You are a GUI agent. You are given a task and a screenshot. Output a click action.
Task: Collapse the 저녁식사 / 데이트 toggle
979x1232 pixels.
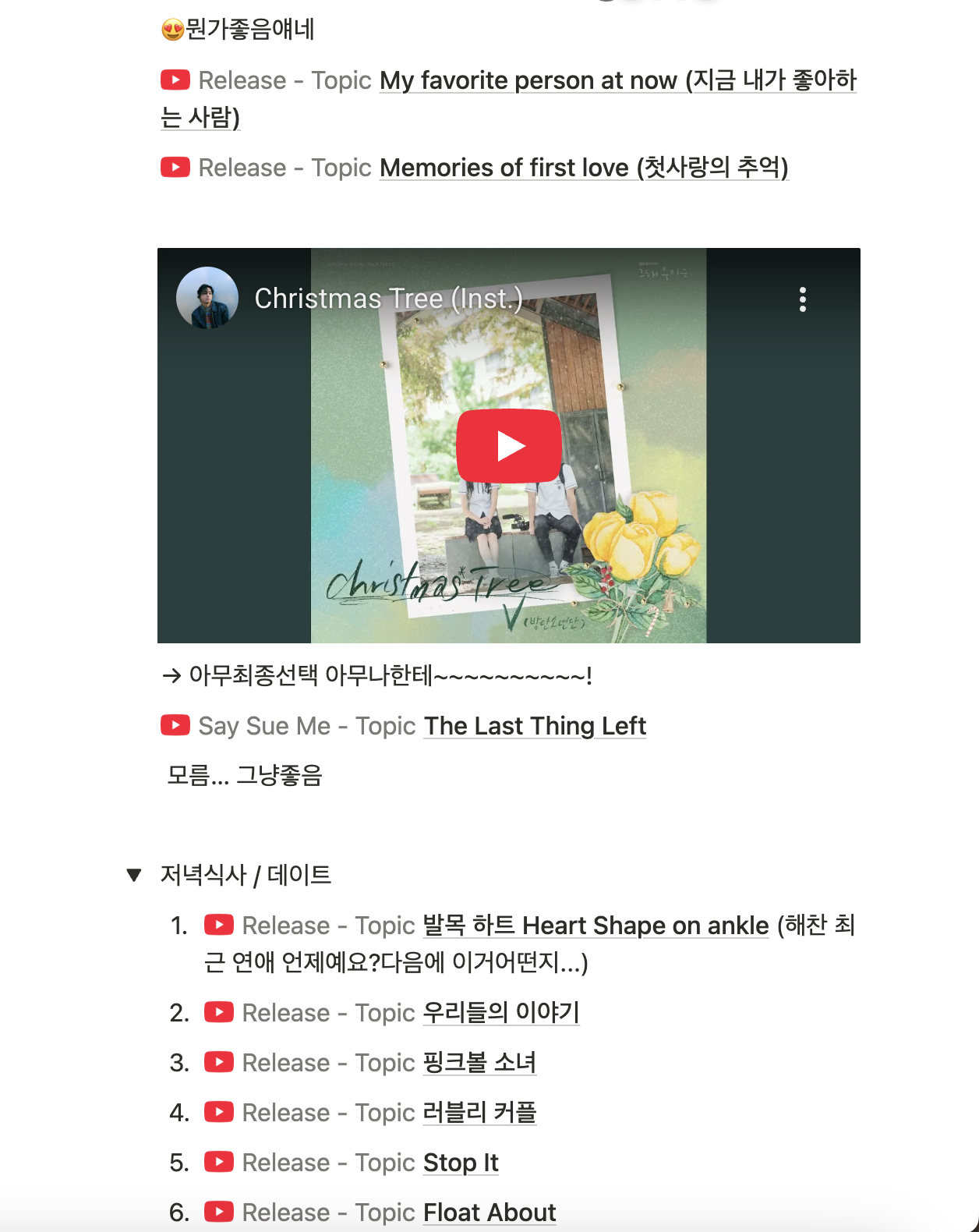point(134,875)
